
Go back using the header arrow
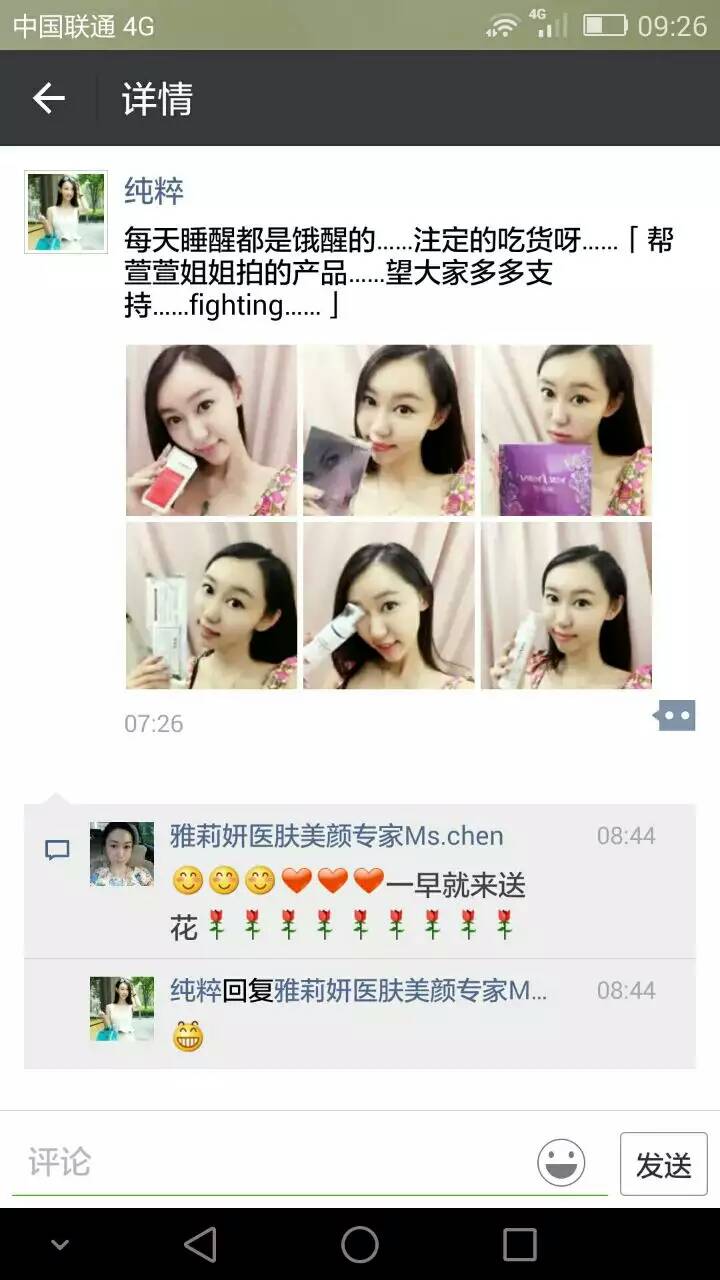click(x=48, y=98)
